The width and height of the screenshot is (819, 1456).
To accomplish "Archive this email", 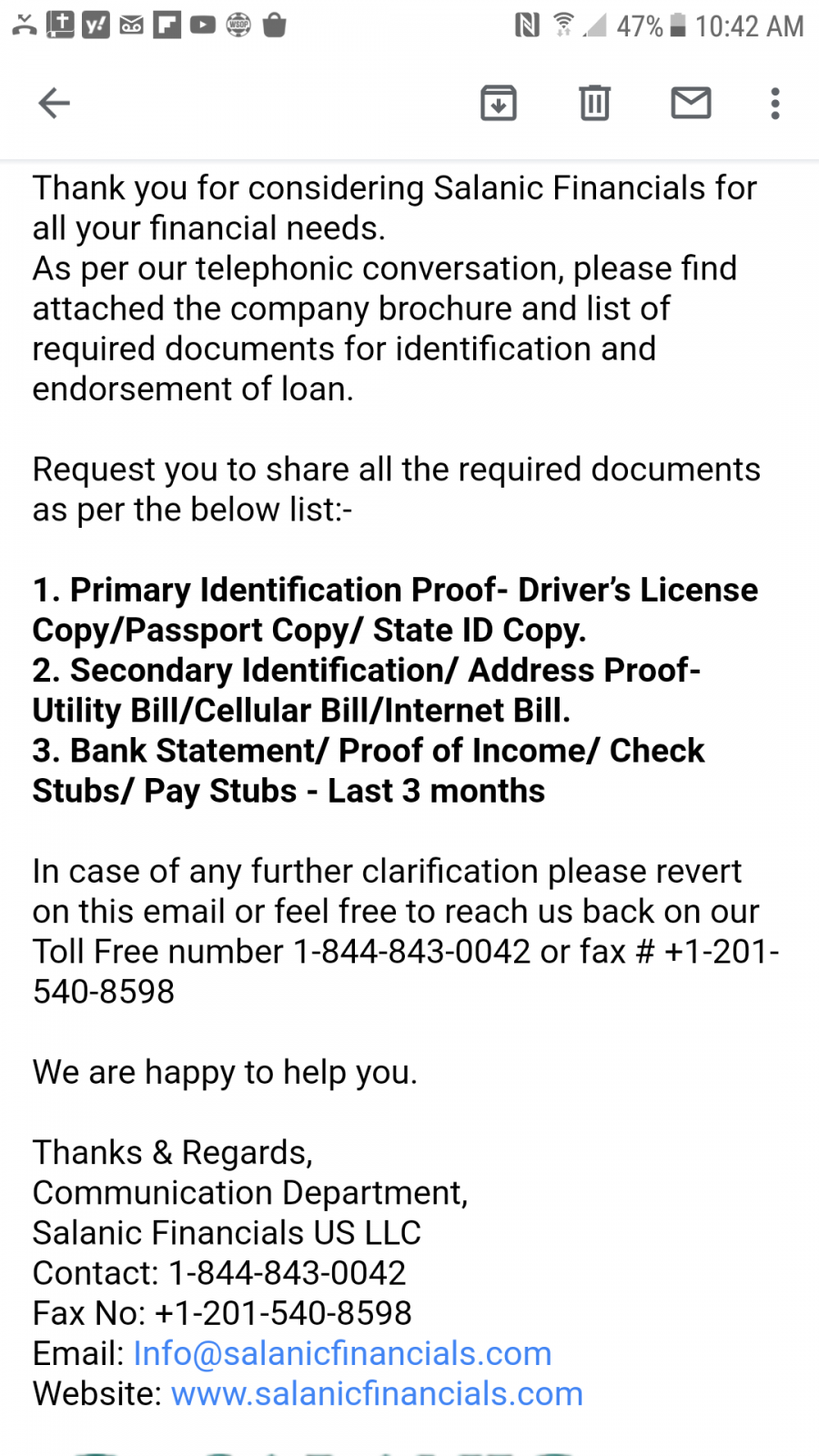I will point(499,103).
